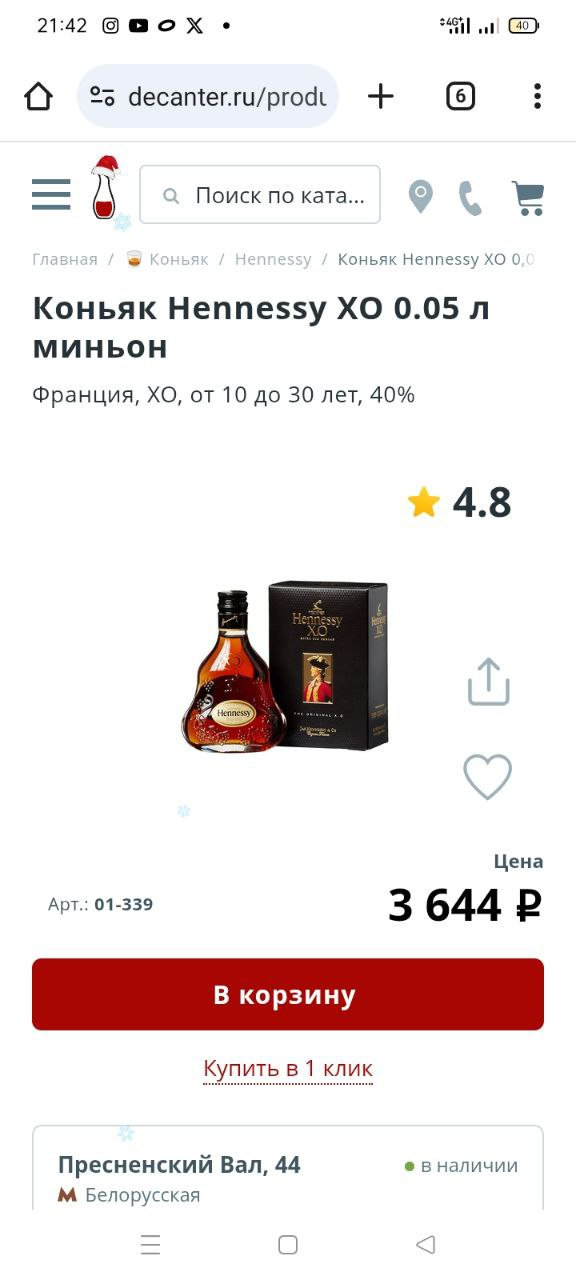Screen dimensions: 576x1280
Task: Add product to favorites with heart icon
Action: click(x=488, y=777)
